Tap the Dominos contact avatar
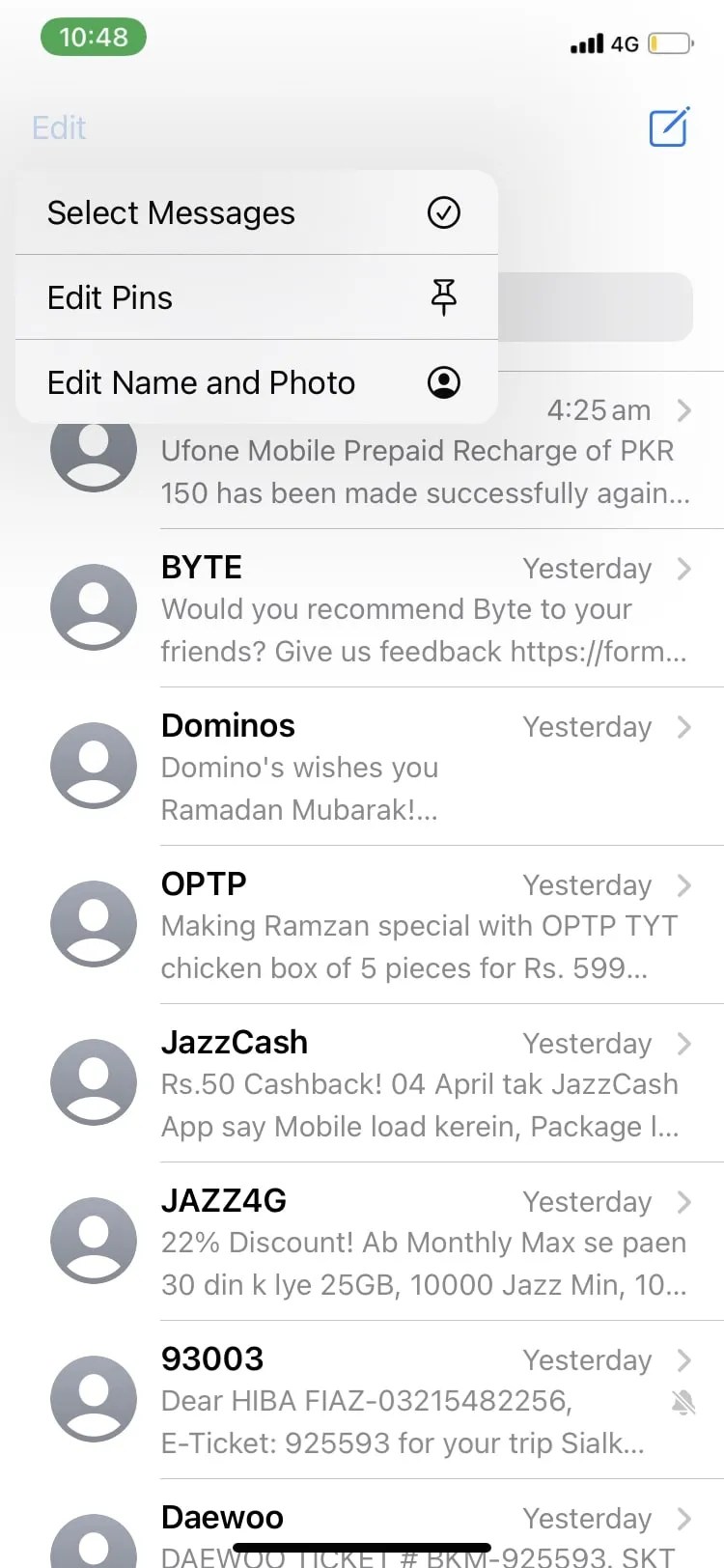This screenshot has width=724, height=1568. [93, 766]
